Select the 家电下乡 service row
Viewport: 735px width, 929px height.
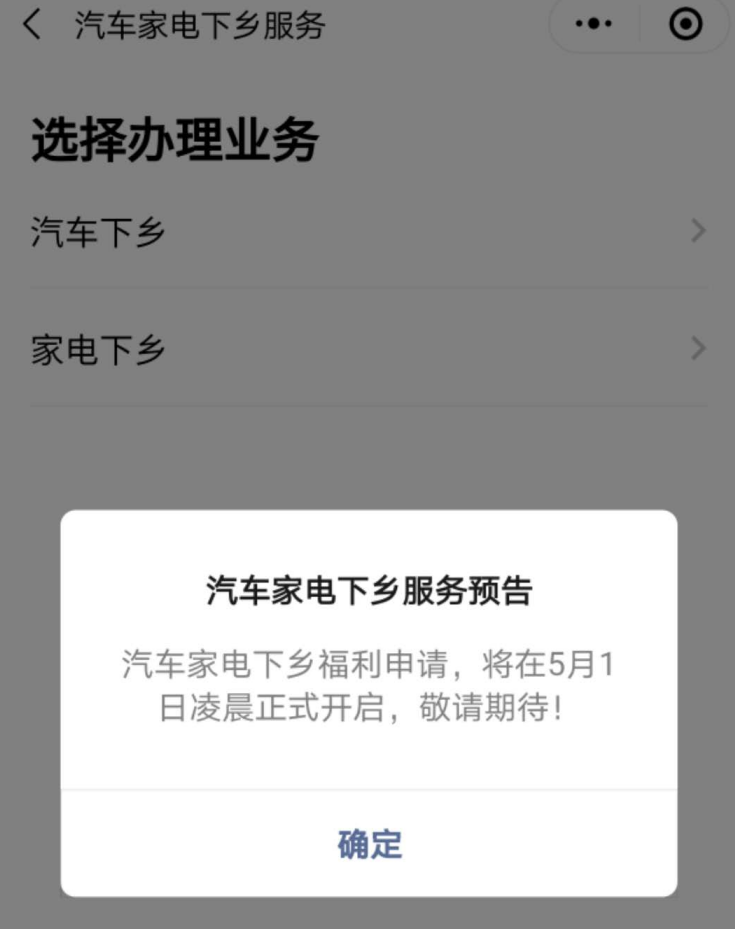click(x=368, y=349)
